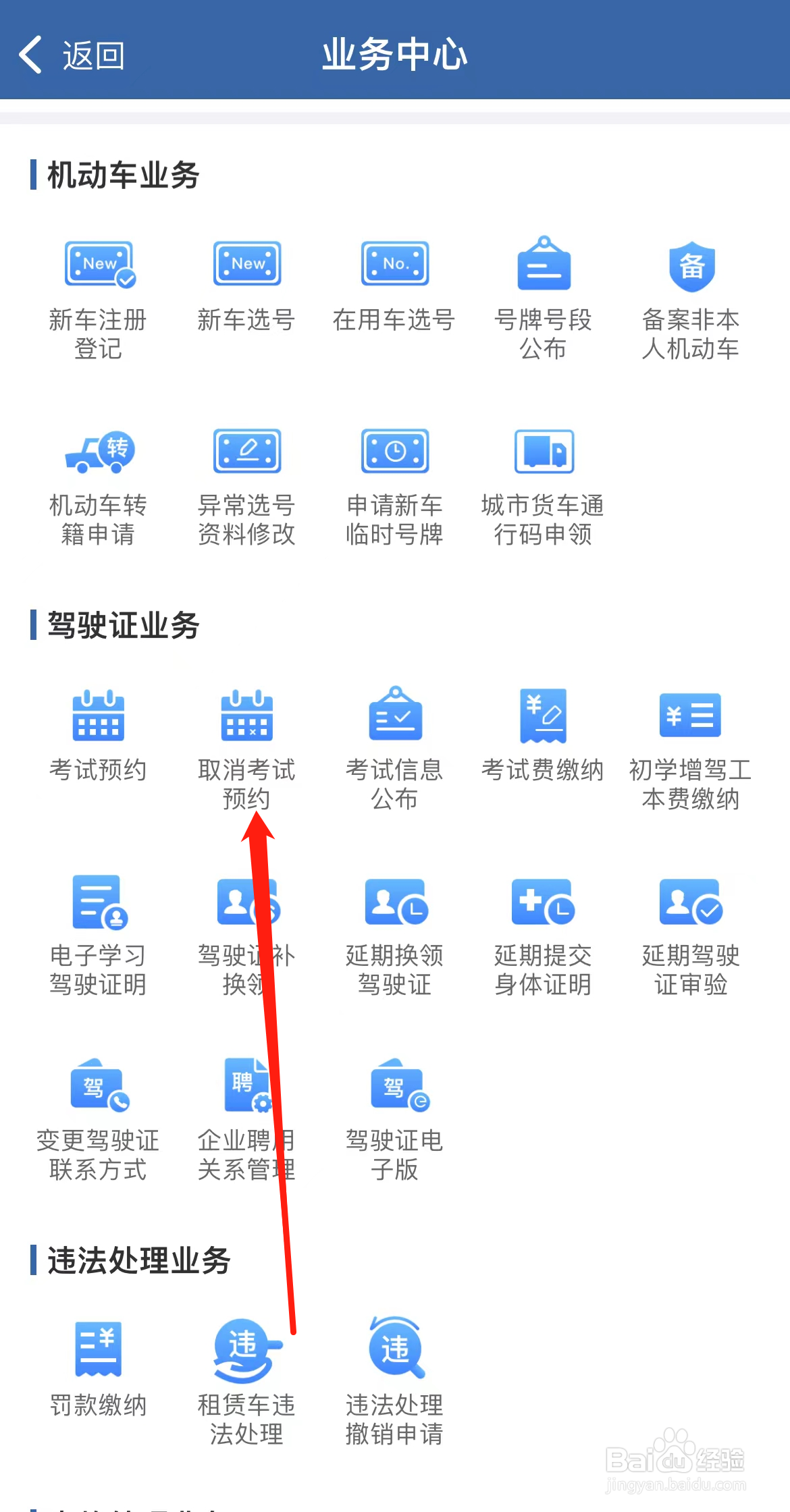Open 取消考试预约 cancel exam appointment
Screen dimensions: 790x1512
click(246, 746)
